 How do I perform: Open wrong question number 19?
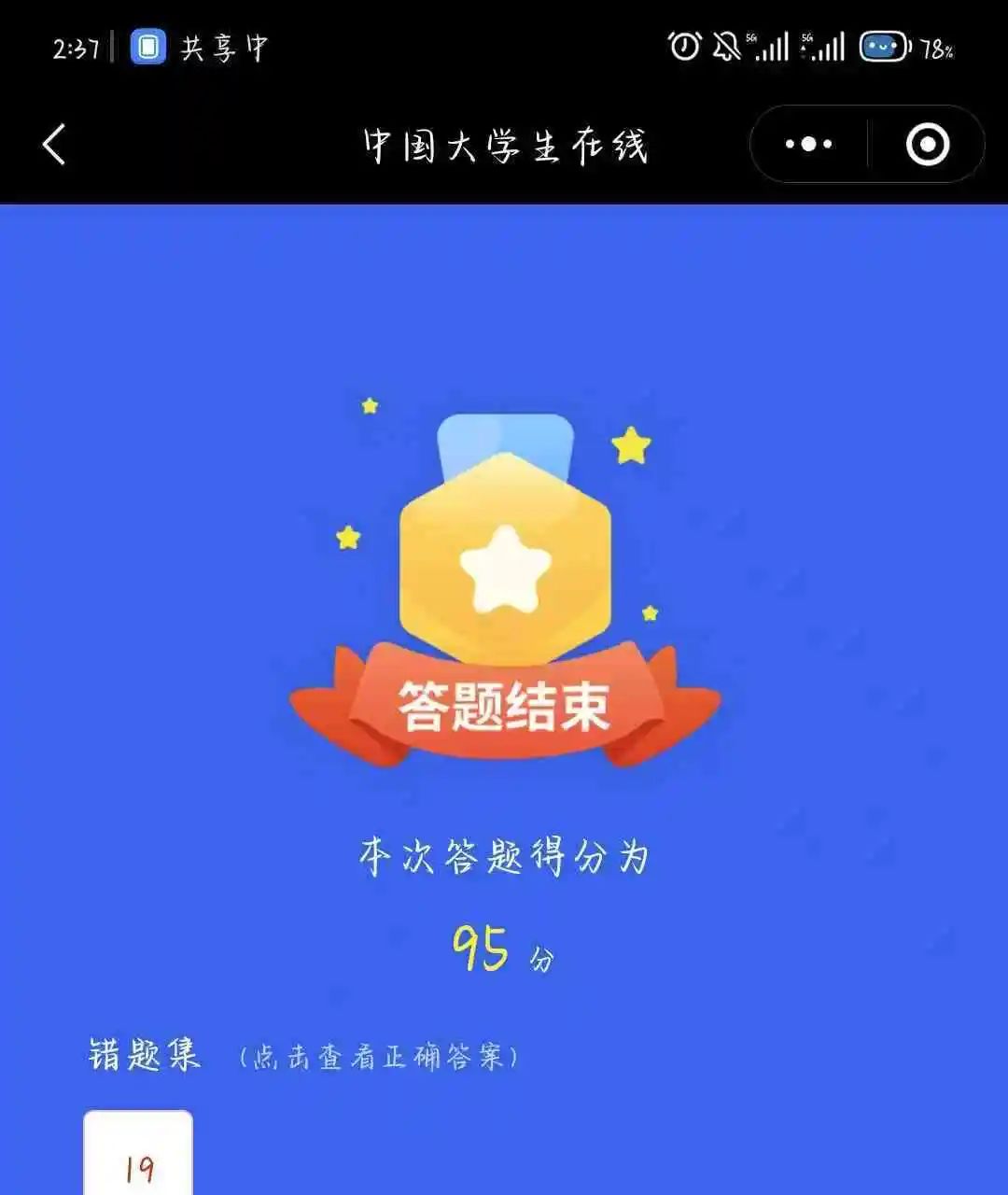(x=138, y=1158)
